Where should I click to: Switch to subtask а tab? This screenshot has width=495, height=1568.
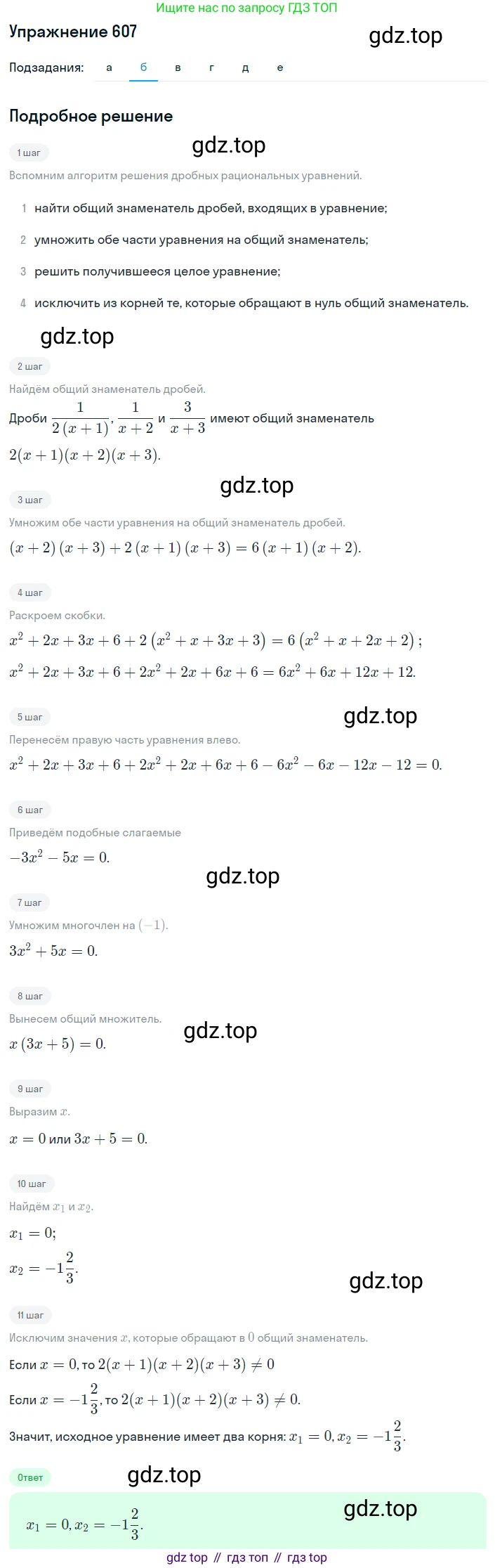tap(109, 67)
